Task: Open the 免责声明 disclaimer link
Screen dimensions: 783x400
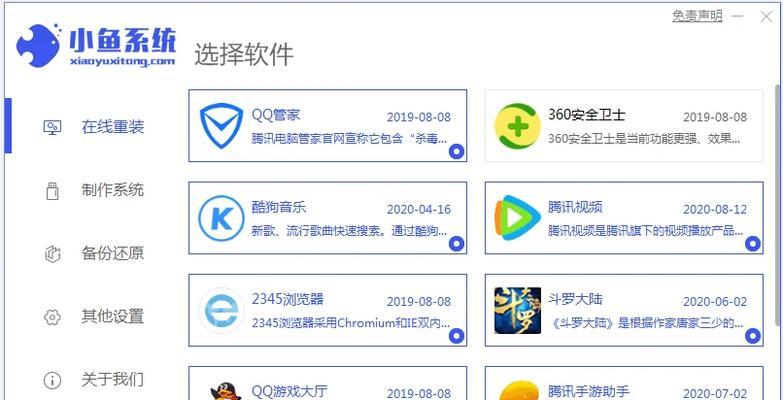Action: (696, 16)
